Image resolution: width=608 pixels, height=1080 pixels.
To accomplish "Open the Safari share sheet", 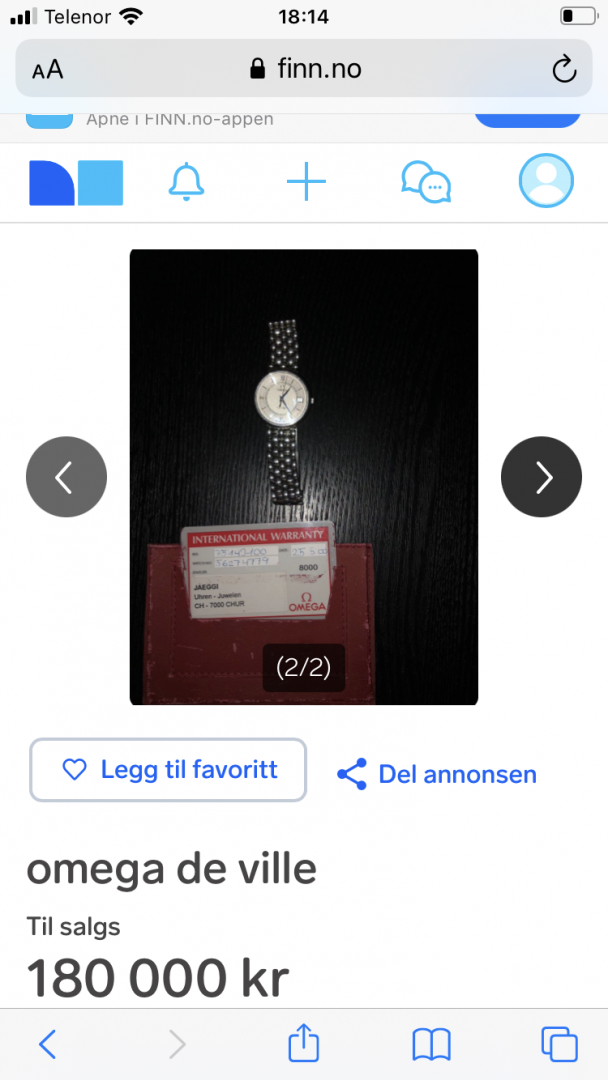I will 303,1044.
